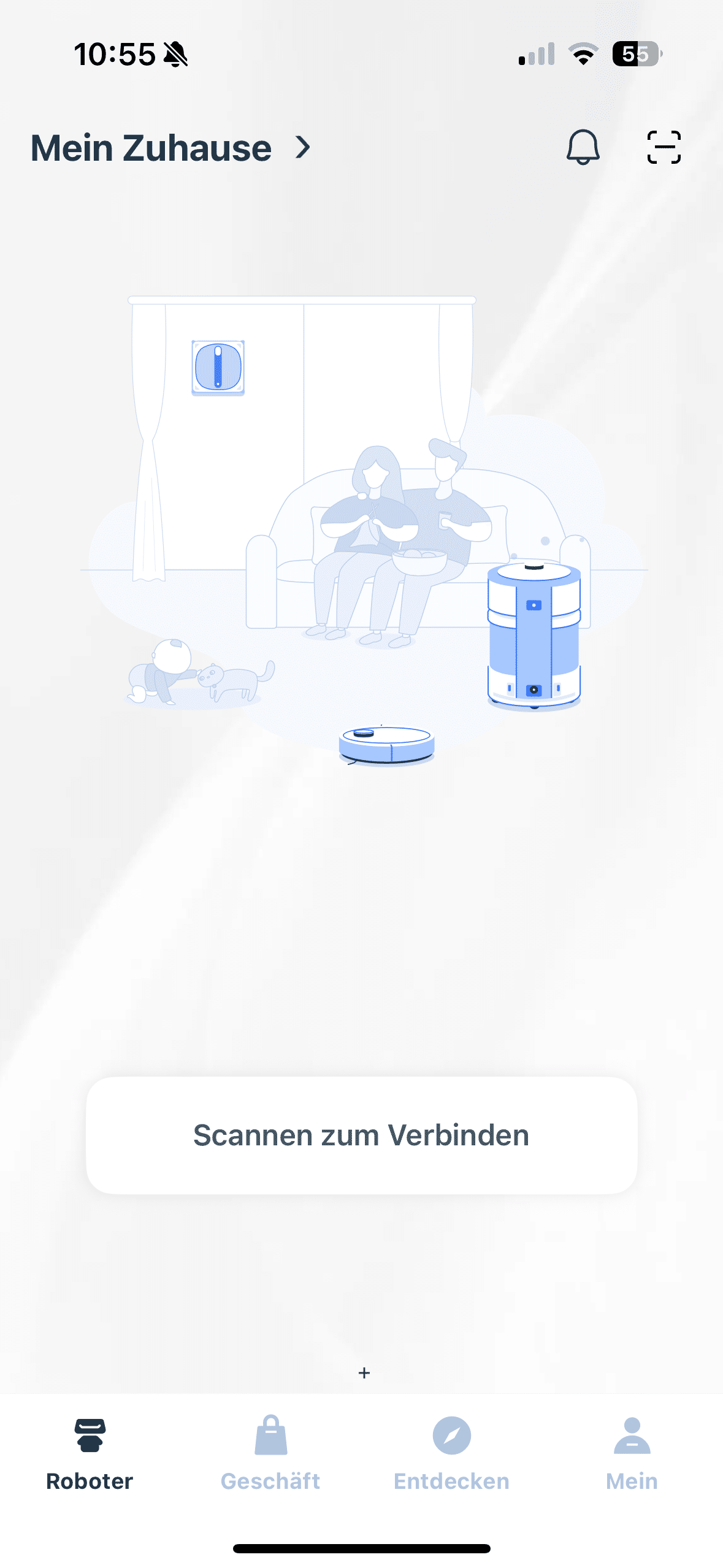The width and height of the screenshot is (723, 1568).
Task: Go to the Entdecken tab
Action: pyautogui.click(x=451, y=1453)
